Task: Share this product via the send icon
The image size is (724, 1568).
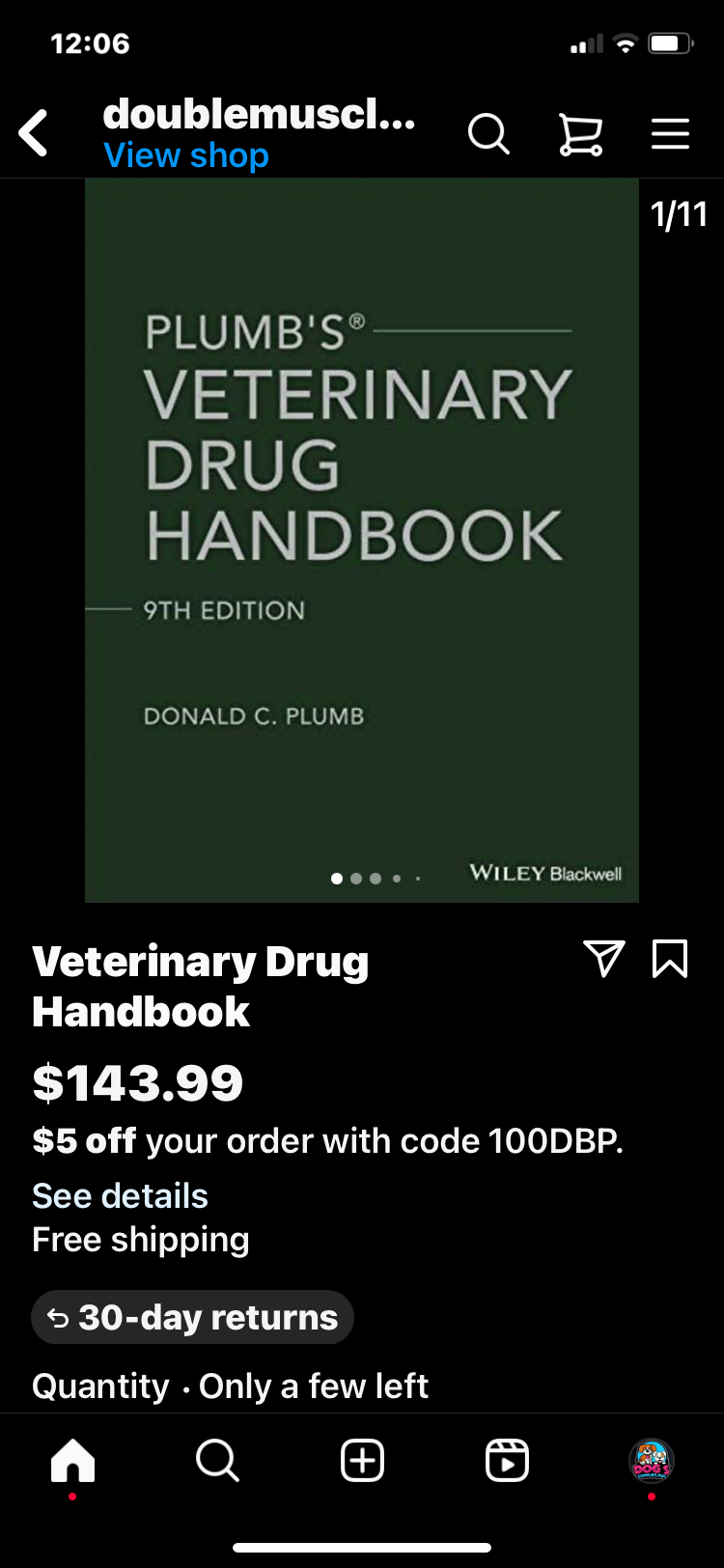Action: click(604, 959)
